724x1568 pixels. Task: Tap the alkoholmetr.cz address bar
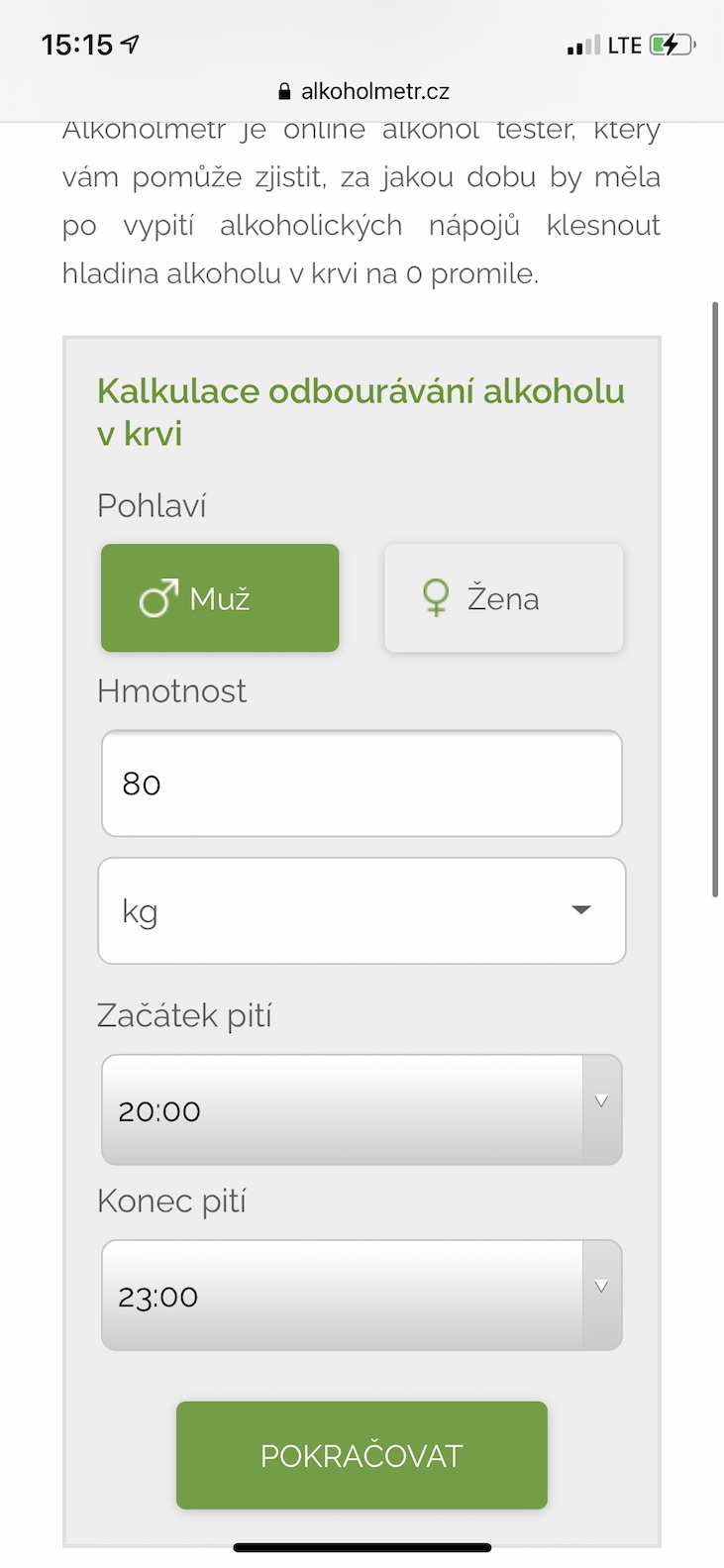click(363, 91)
